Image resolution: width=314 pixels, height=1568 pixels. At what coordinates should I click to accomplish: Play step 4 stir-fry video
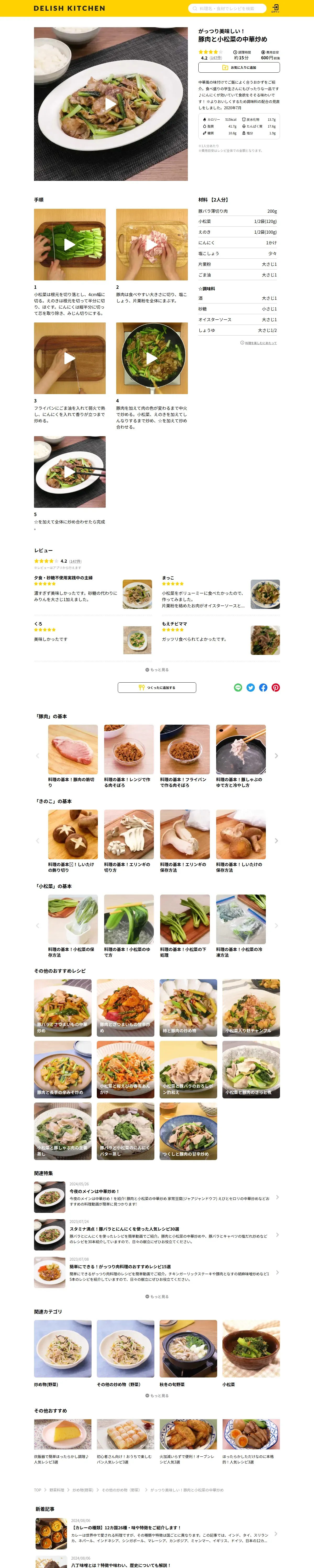pyautogui.click(x=152, y=358)
